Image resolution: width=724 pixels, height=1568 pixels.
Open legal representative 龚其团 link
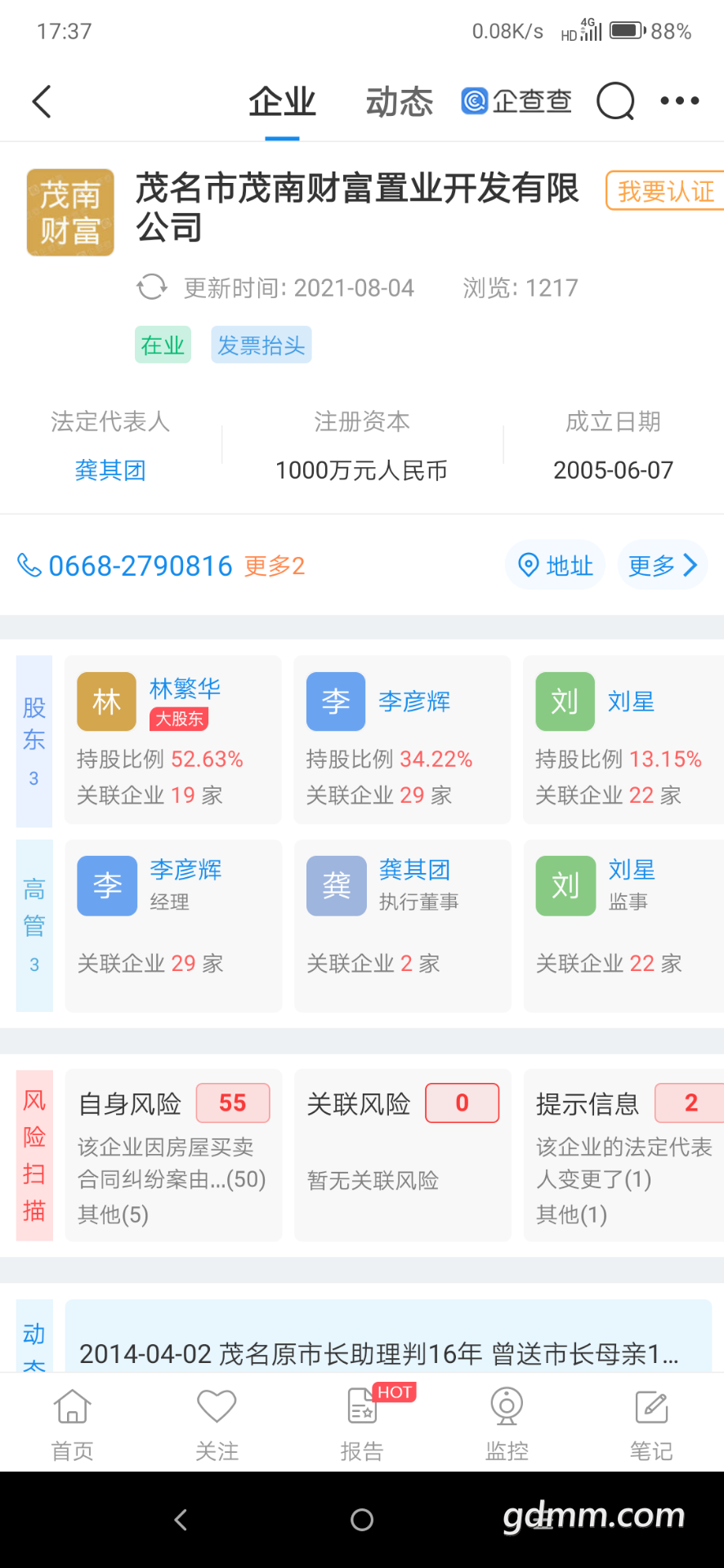[110, 470]
